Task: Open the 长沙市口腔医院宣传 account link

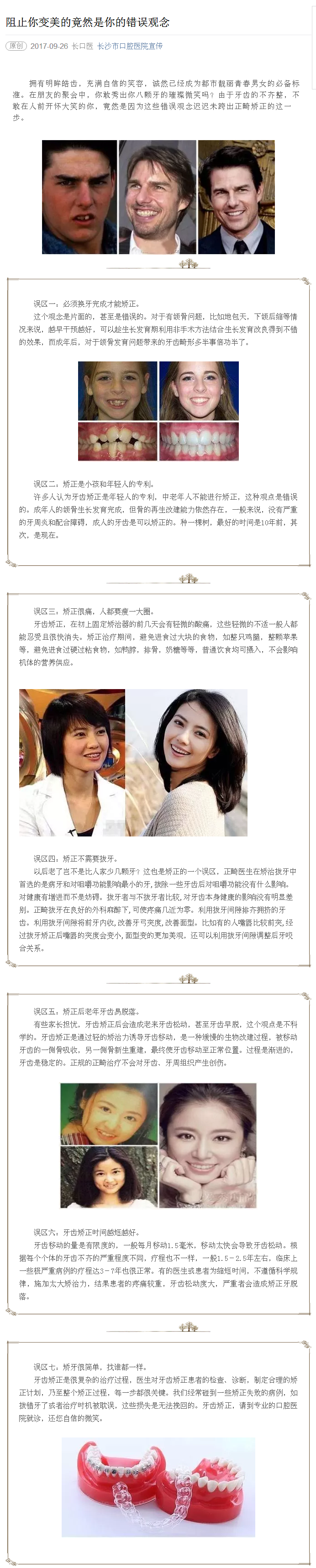Action: click(x=130, y=46)
